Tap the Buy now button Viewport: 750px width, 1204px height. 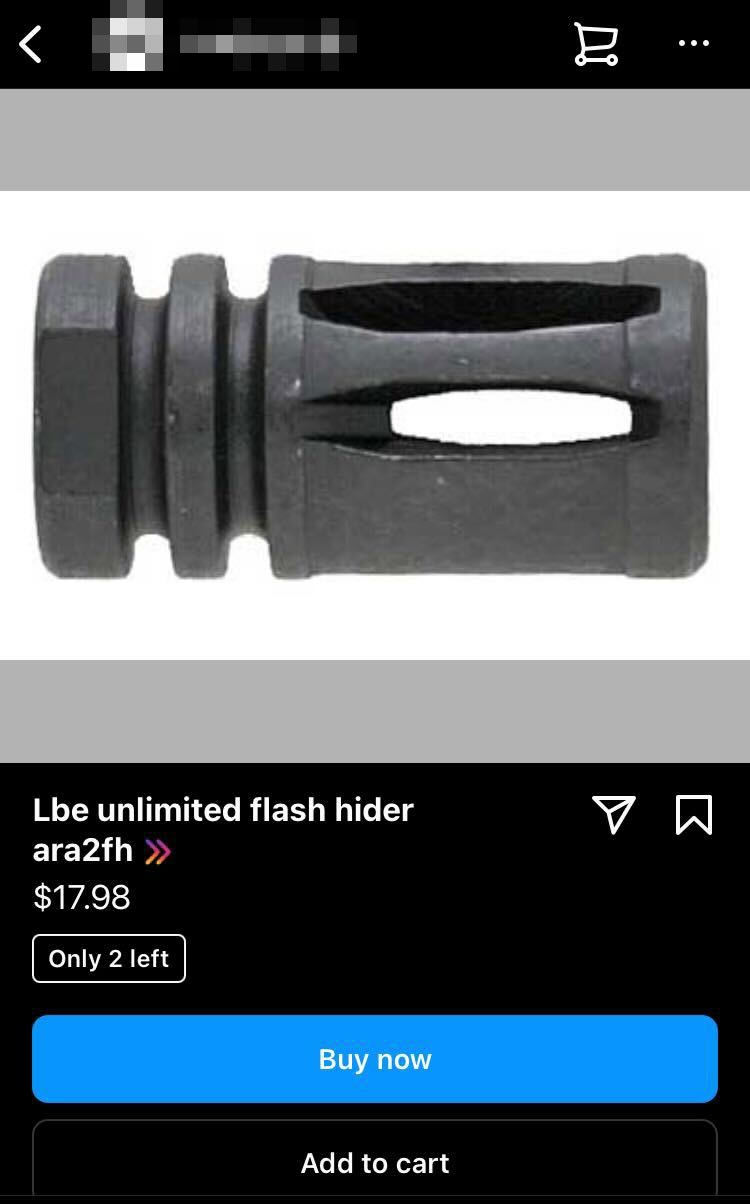tap(375, 1059)
